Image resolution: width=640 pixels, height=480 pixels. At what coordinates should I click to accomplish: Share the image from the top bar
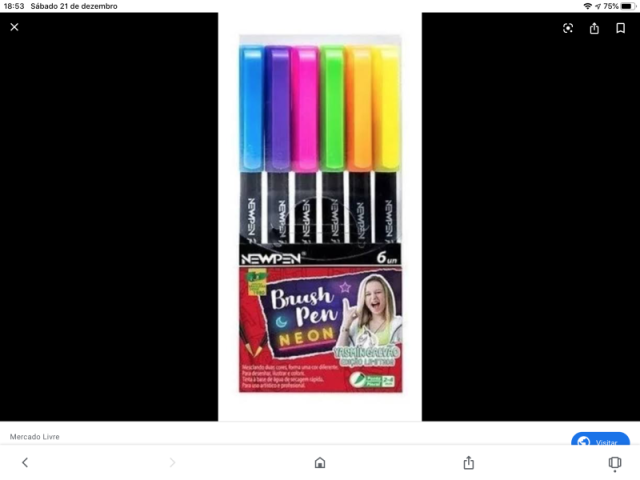tap(594, 28)
